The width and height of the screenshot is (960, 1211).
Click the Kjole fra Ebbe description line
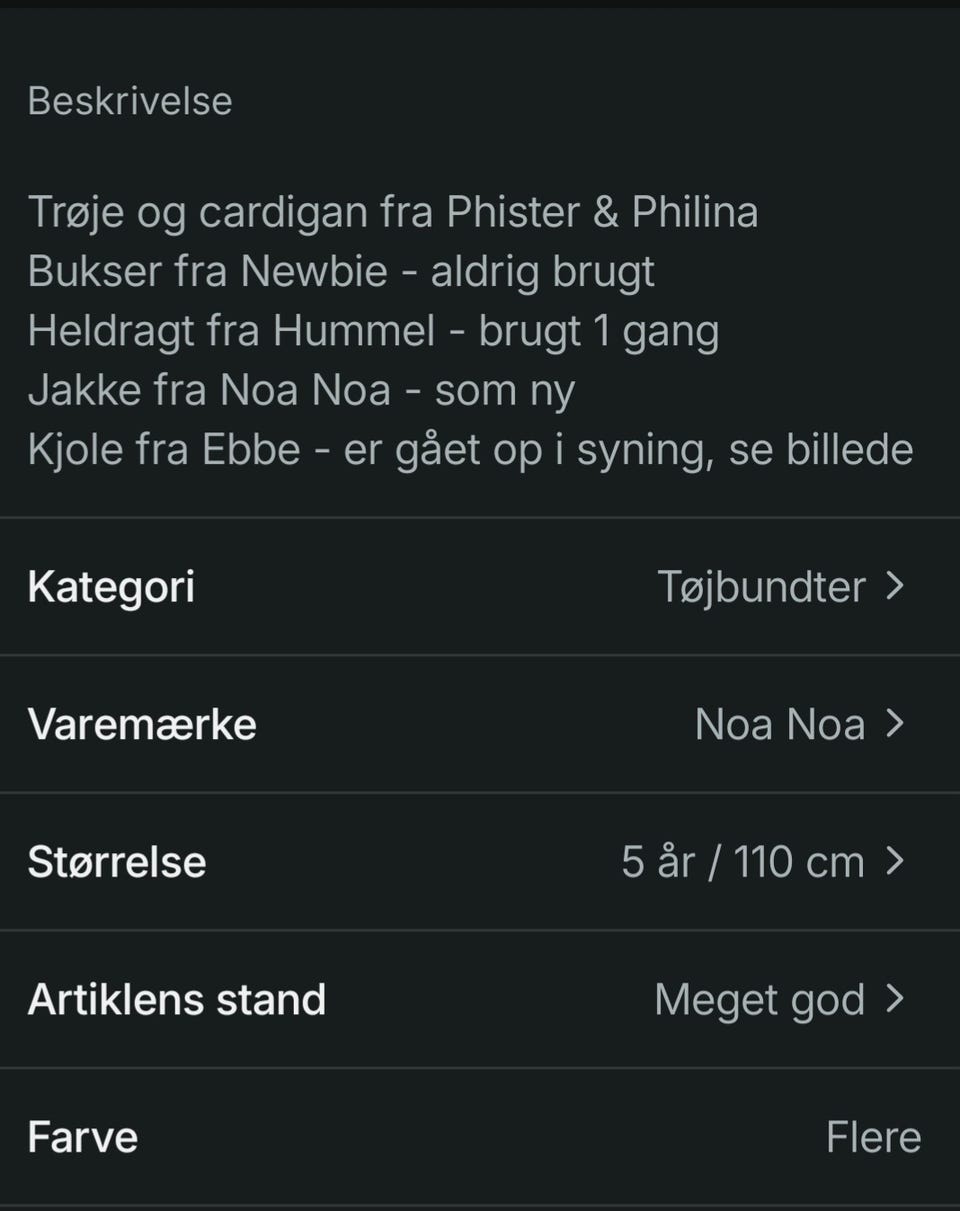(470, 448)
